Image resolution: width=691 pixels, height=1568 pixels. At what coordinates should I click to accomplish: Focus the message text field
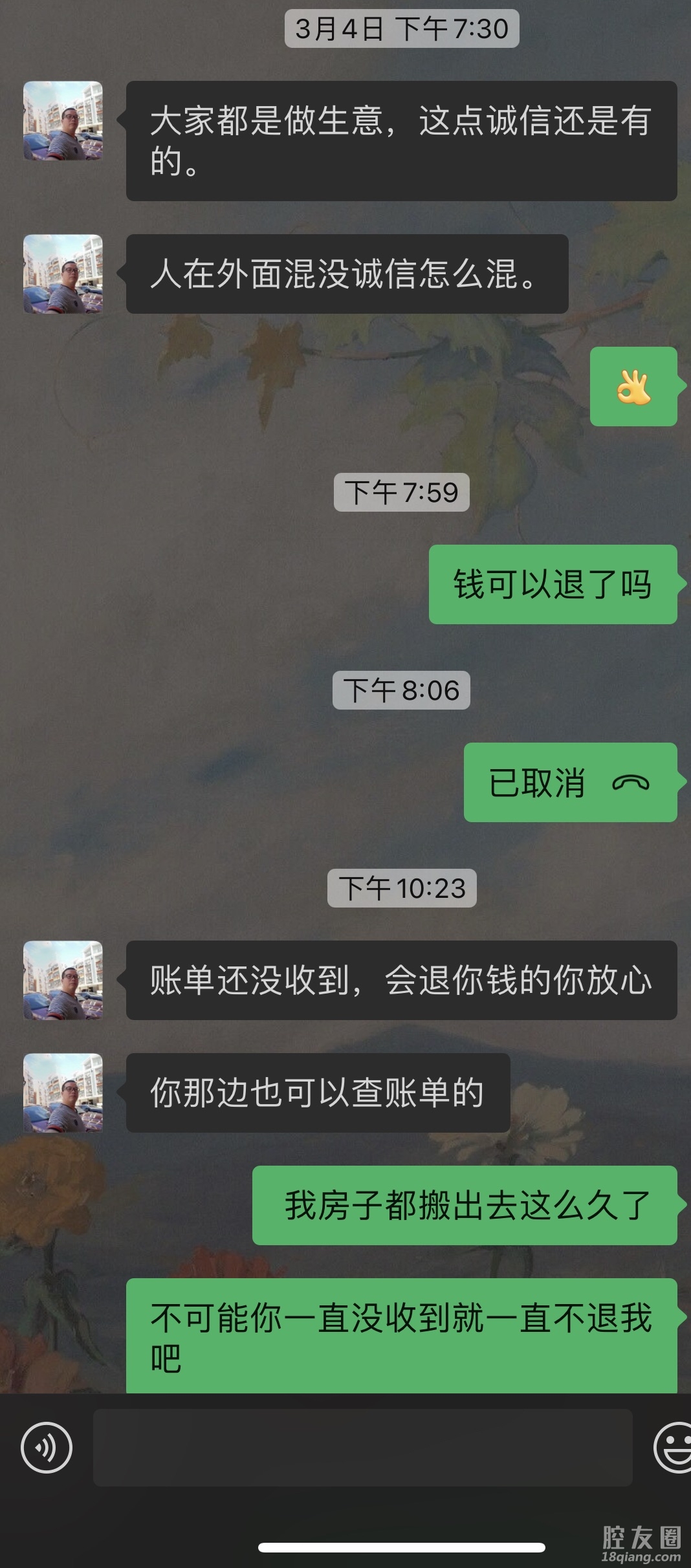(362, 1448)
